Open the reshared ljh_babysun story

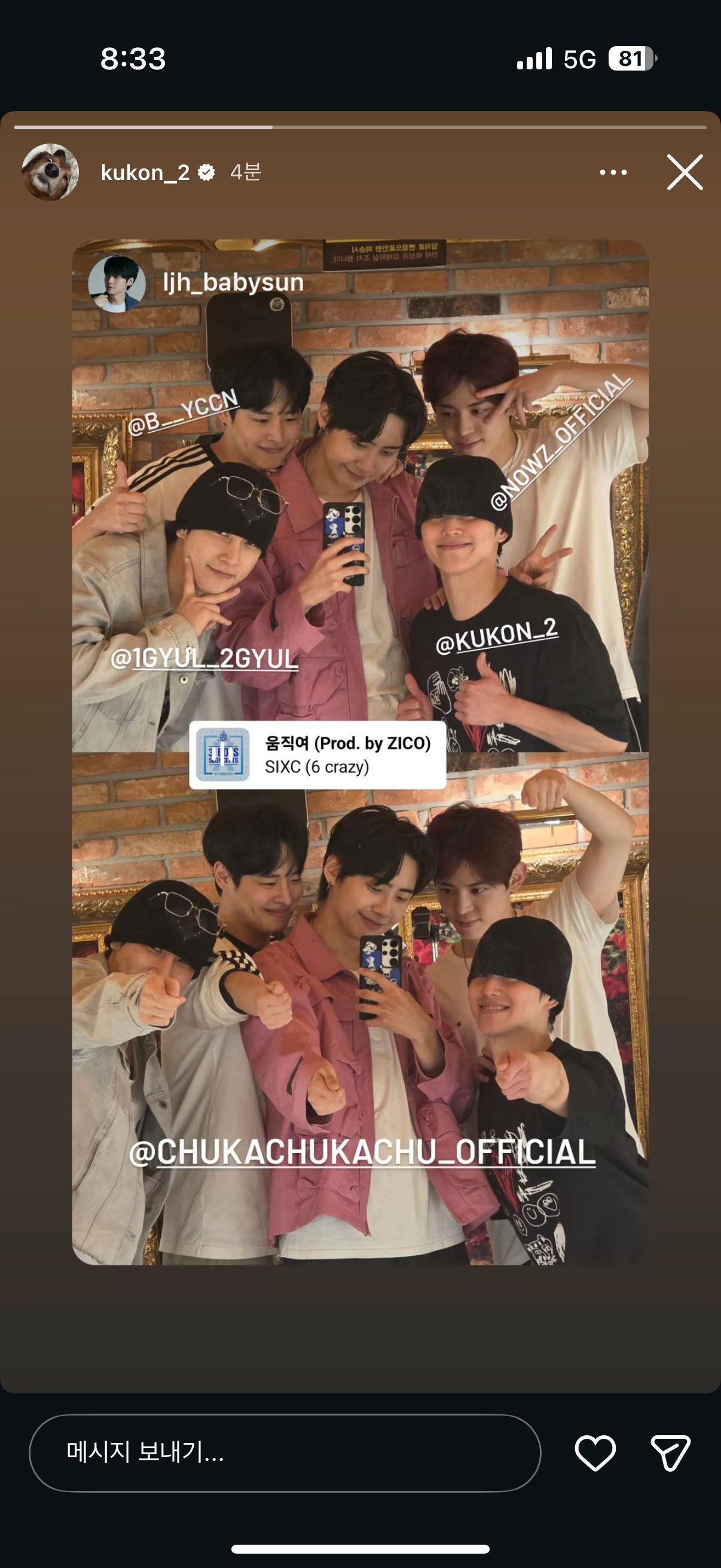pos(233,283)
